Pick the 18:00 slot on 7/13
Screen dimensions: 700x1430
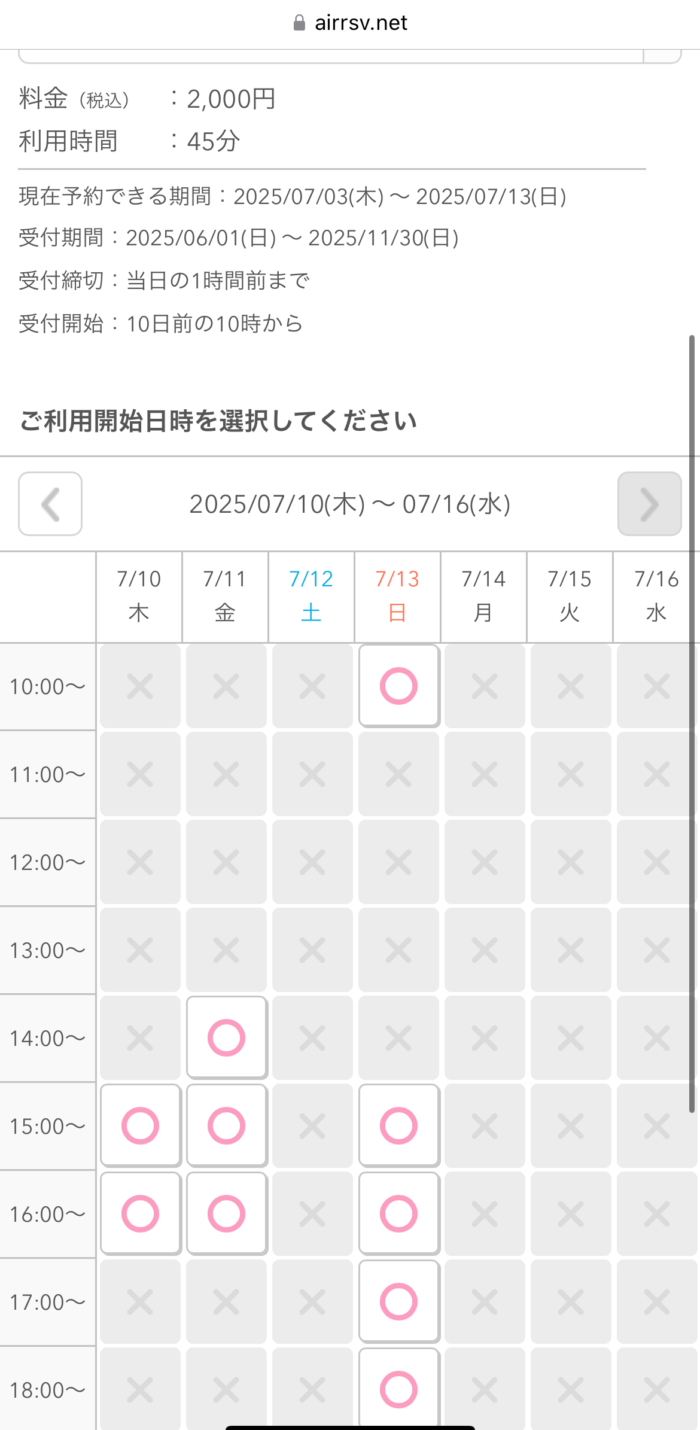398,1390
